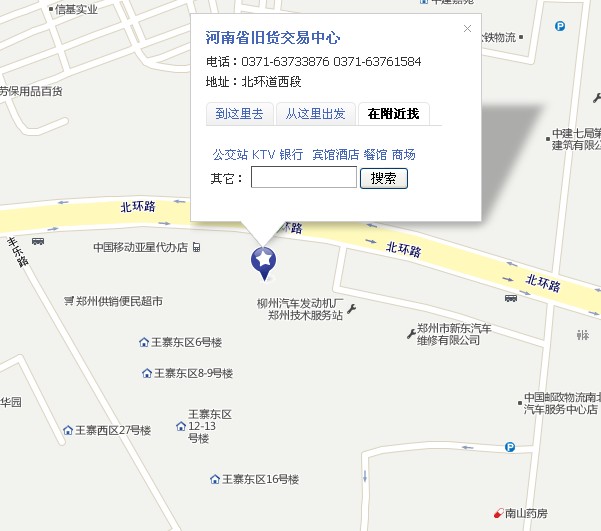
Task: Switch to the 到这里去 tab
Action: (x=239, y=114)
